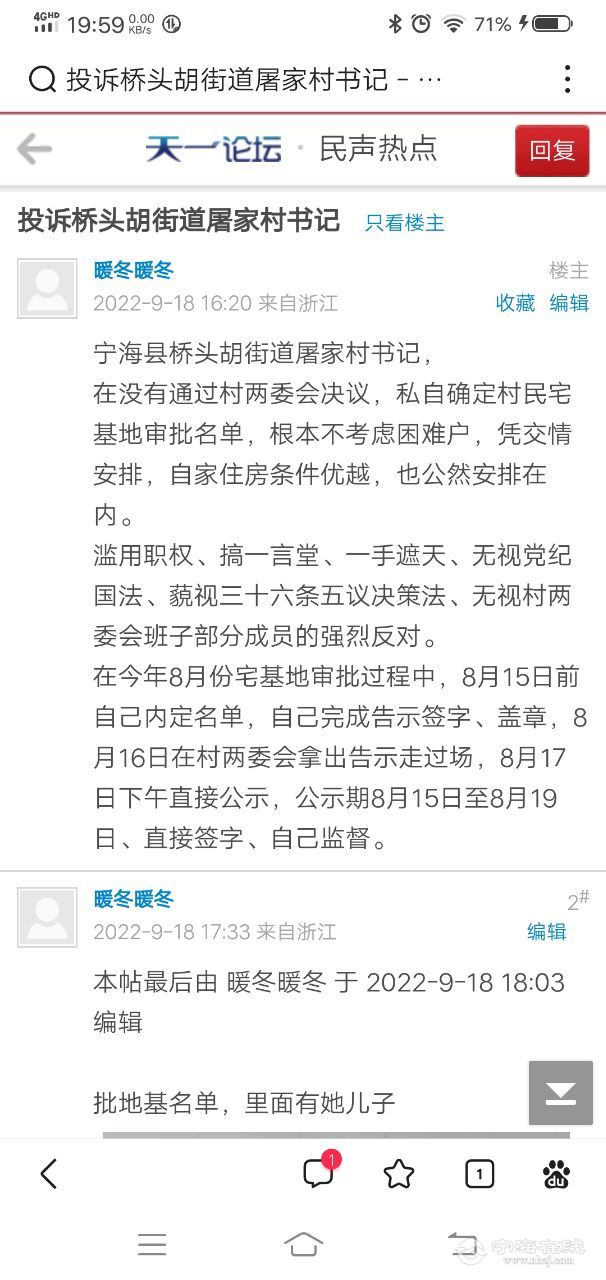Star this page as a favorite

398,1173
